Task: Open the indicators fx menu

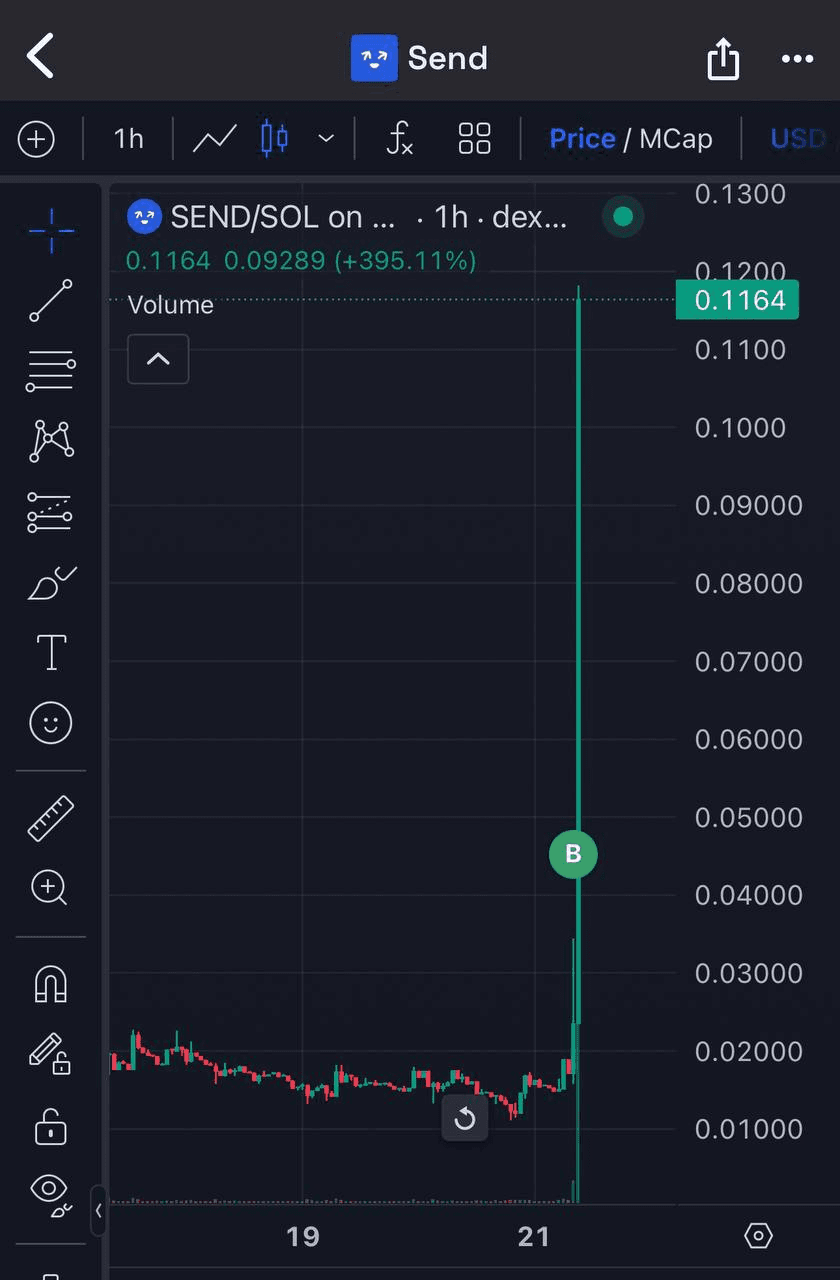Action: (399, 138)
